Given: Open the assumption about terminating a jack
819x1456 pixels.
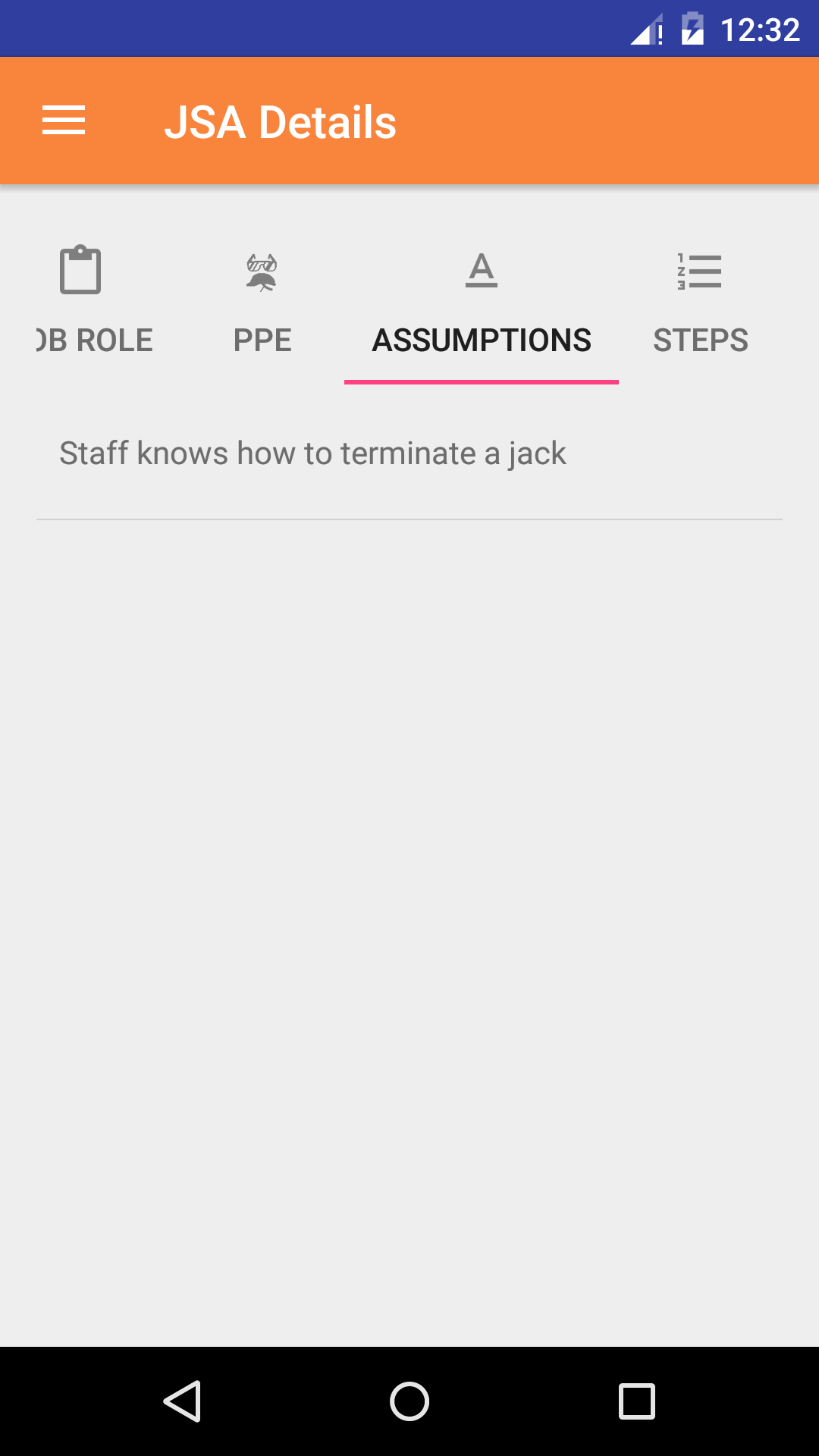Looking at the screenshot, I should click(312, 453).
